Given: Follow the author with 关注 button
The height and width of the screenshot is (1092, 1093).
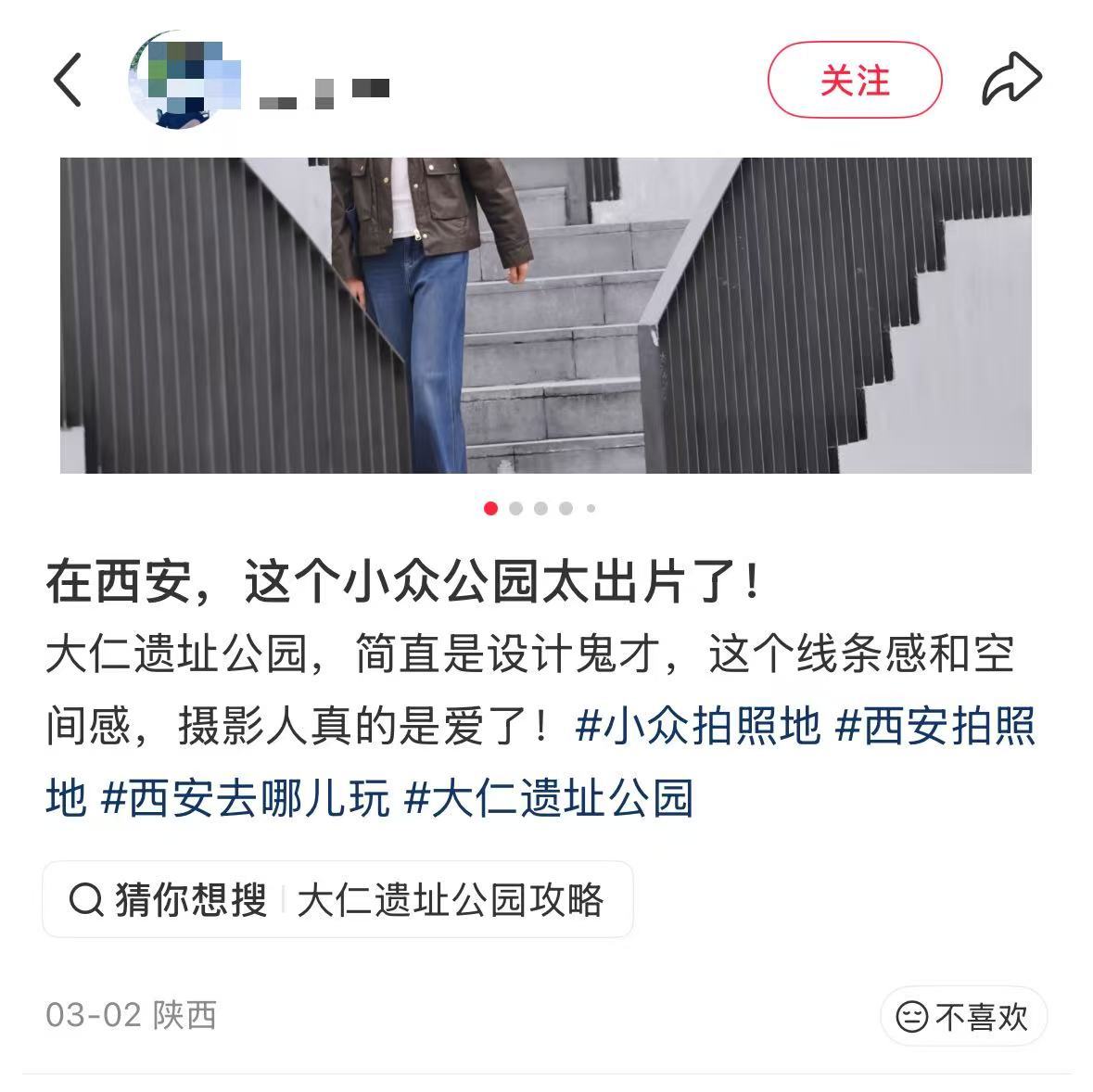Looking at the screenshot, I should pyautogui.click(x=854, y=82).
